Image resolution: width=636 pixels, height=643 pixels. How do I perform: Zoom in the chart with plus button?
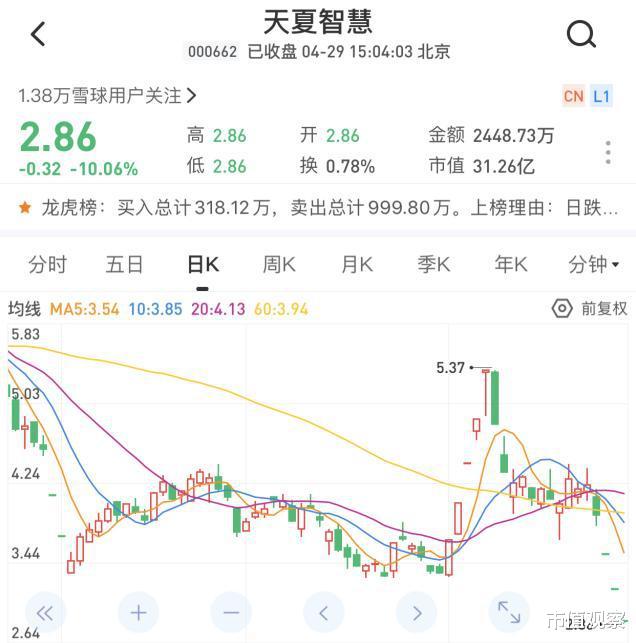[138, 612]
